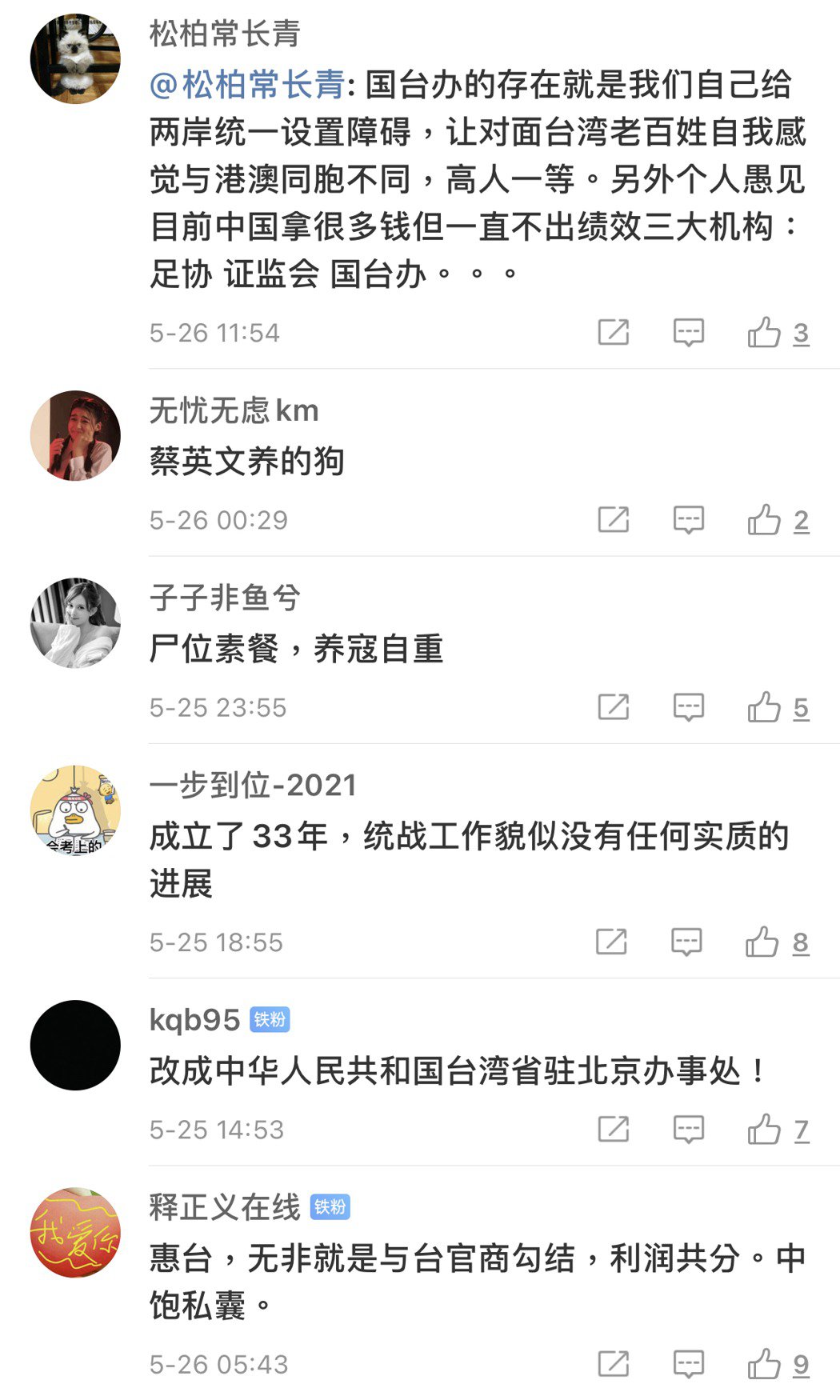Image resolution: width=840 pixels, height=1400 pixels.
Task: Like 子子非鱼兮's comment
Action: pyautogui.click(x=765, y=707)
